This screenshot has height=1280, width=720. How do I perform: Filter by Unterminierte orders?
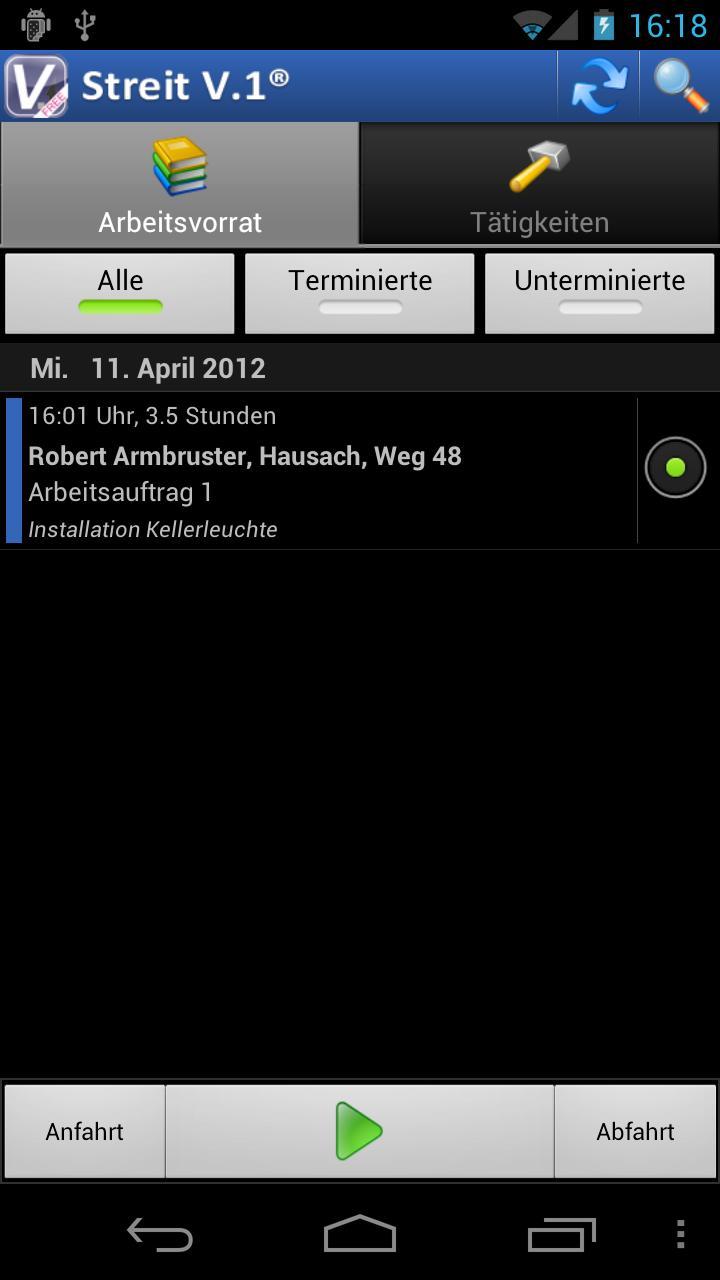point(600,292)
